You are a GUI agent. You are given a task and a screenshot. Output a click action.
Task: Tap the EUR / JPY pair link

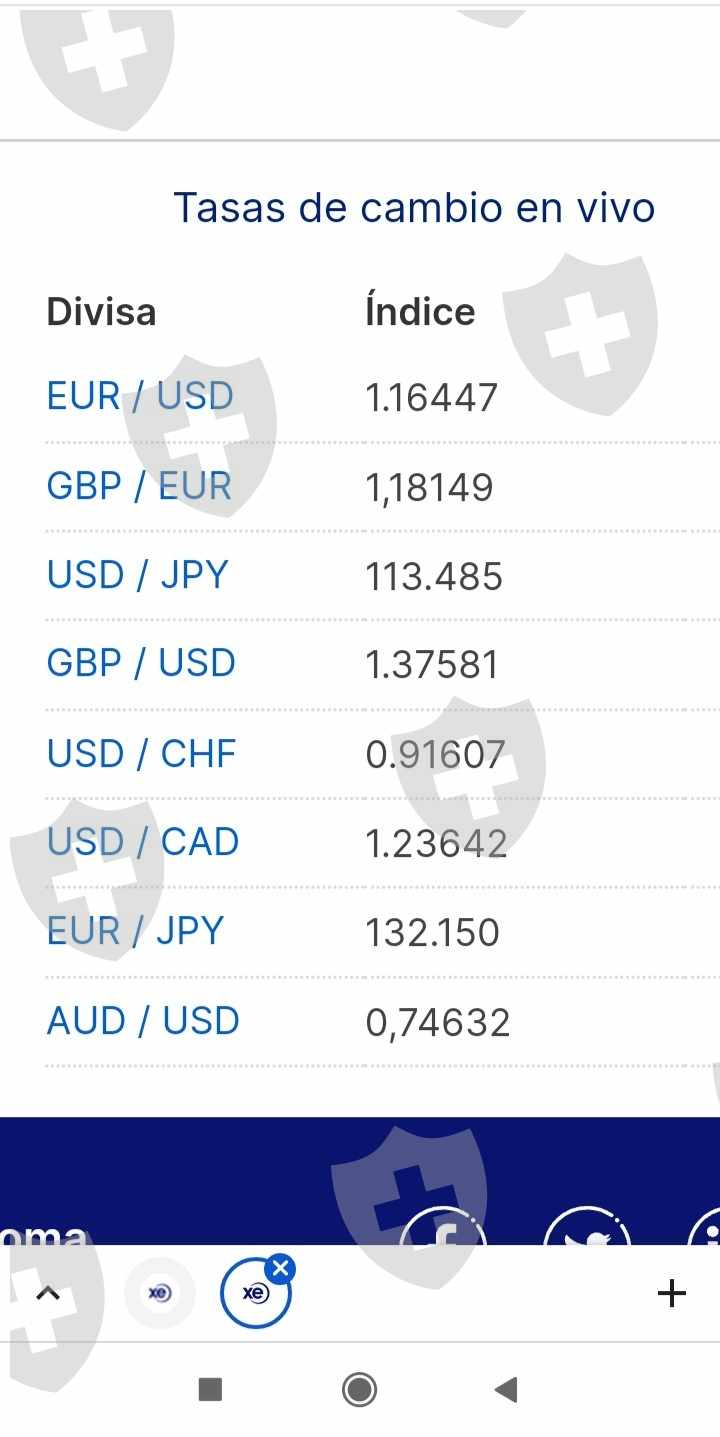(135, 931)
